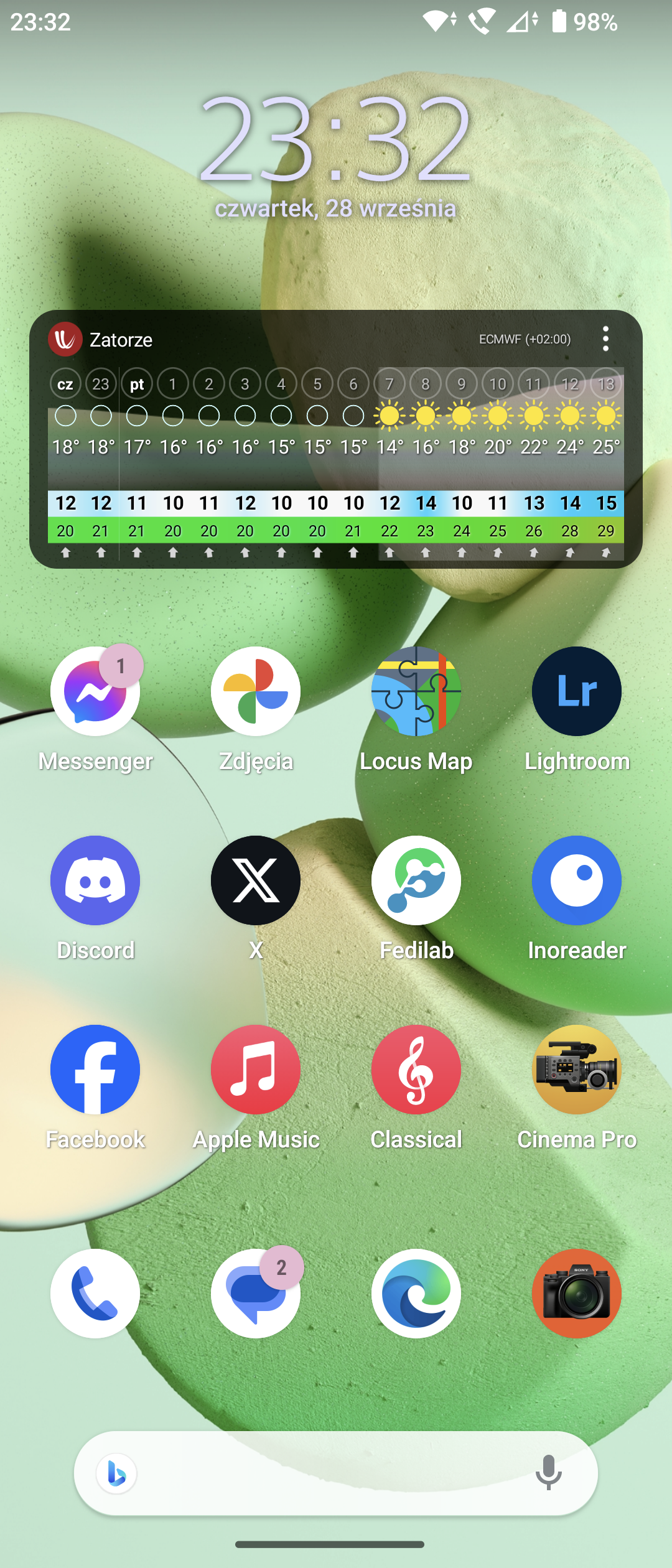This screenshot has height=1568, width=672.
Task: Open Locus Map
Action: tap(416, 691)
